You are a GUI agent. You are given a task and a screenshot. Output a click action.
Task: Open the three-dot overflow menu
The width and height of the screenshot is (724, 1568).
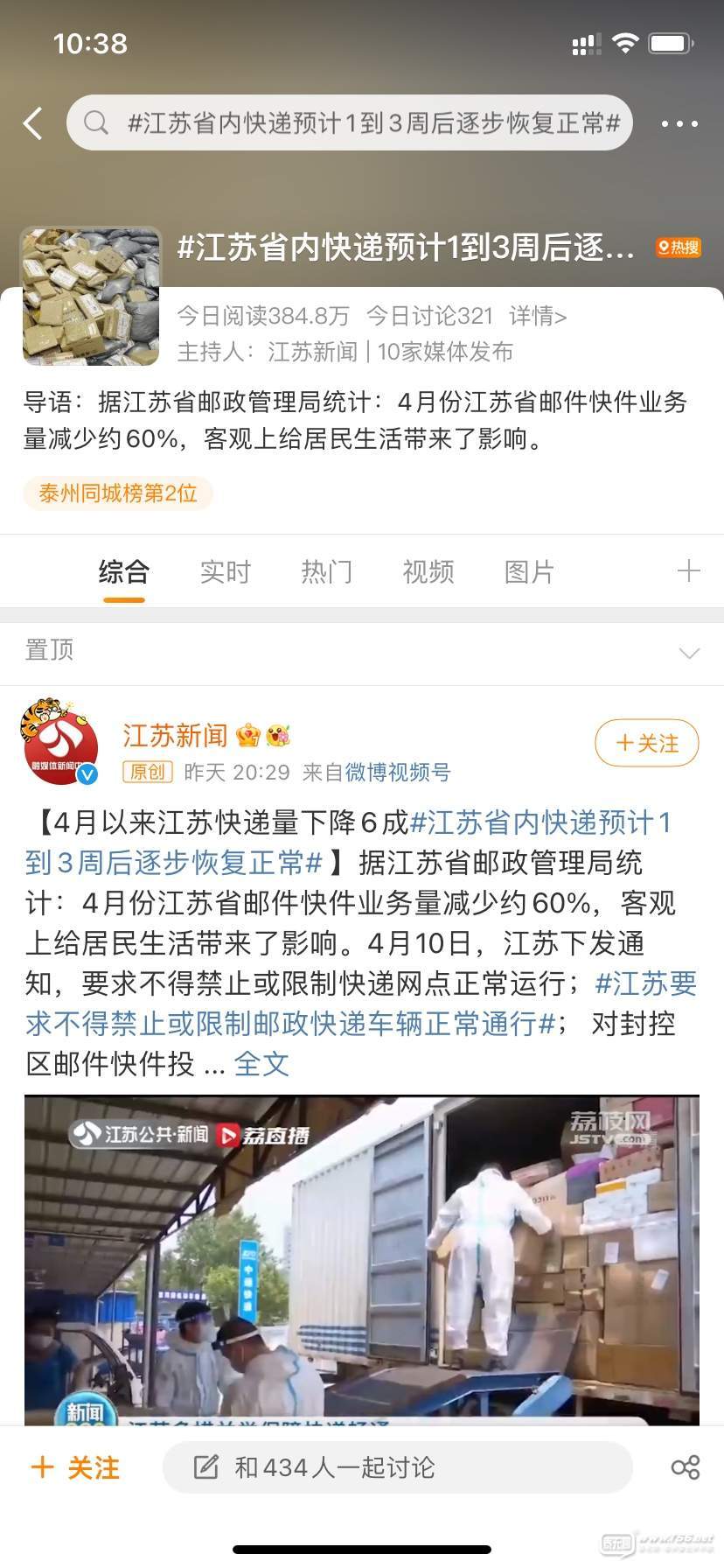point(679,124)
